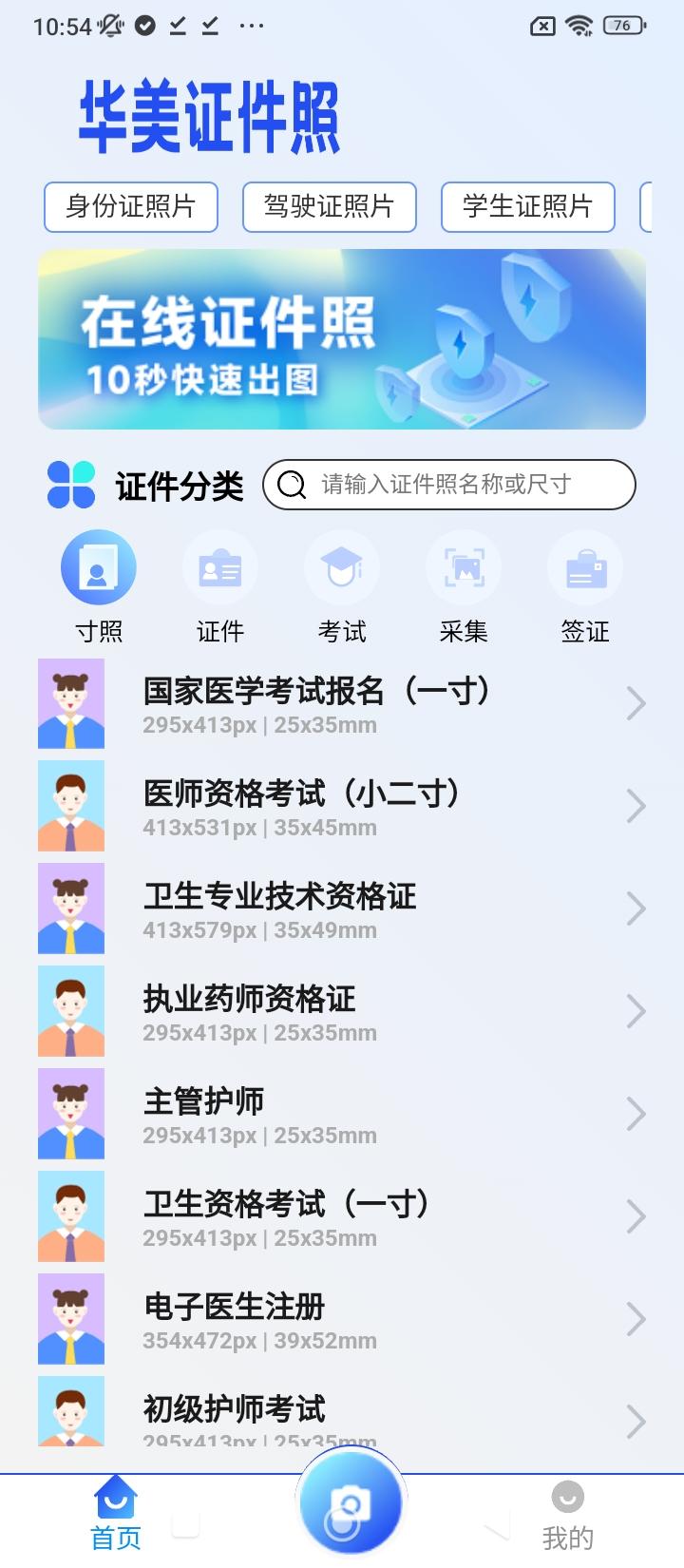Select the 签证 category icon
The width and height of the screenshot is (684, 1568).
(x=585, y=566)
